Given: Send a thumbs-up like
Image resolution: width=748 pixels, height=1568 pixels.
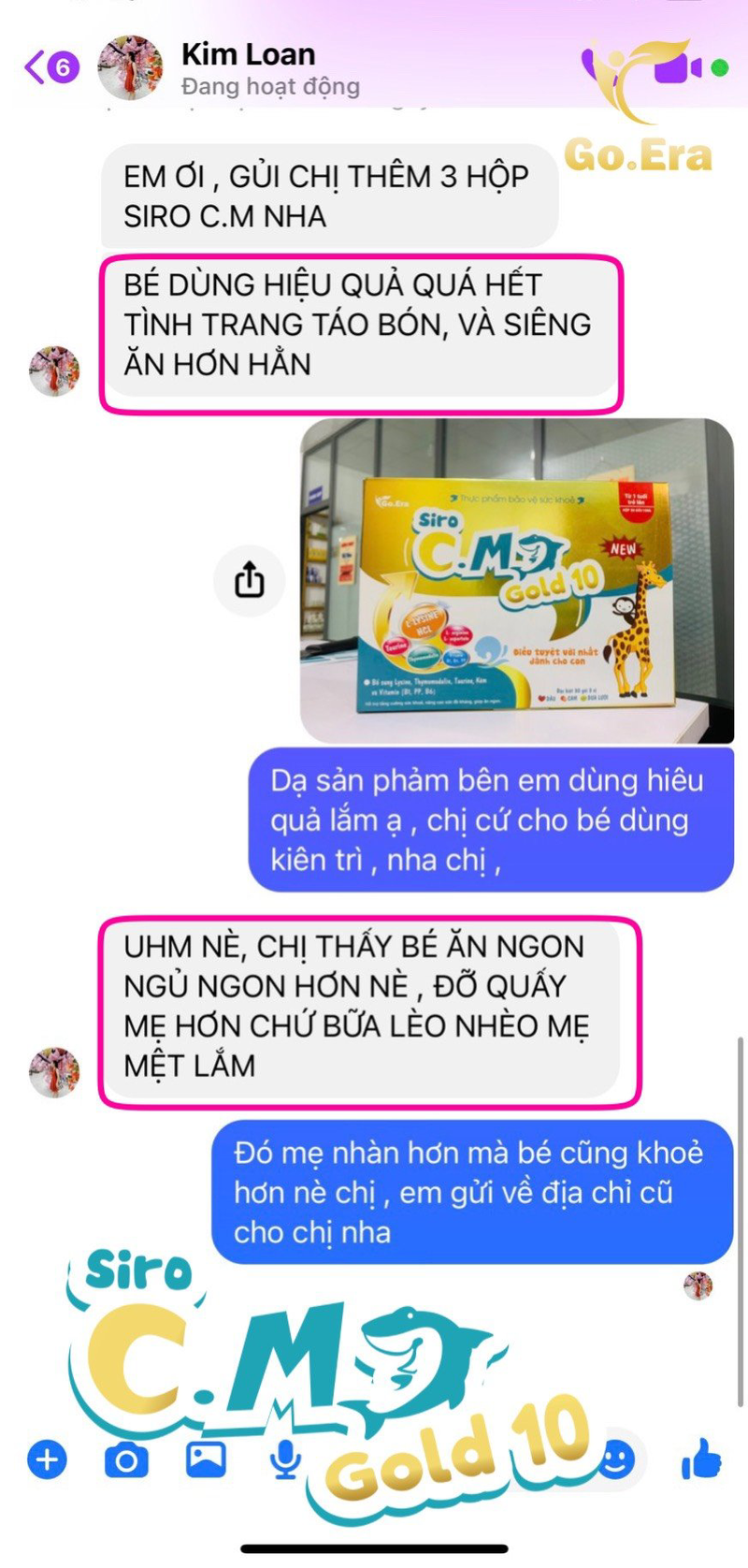Looking at the screenshot, I should (701, 1459).
